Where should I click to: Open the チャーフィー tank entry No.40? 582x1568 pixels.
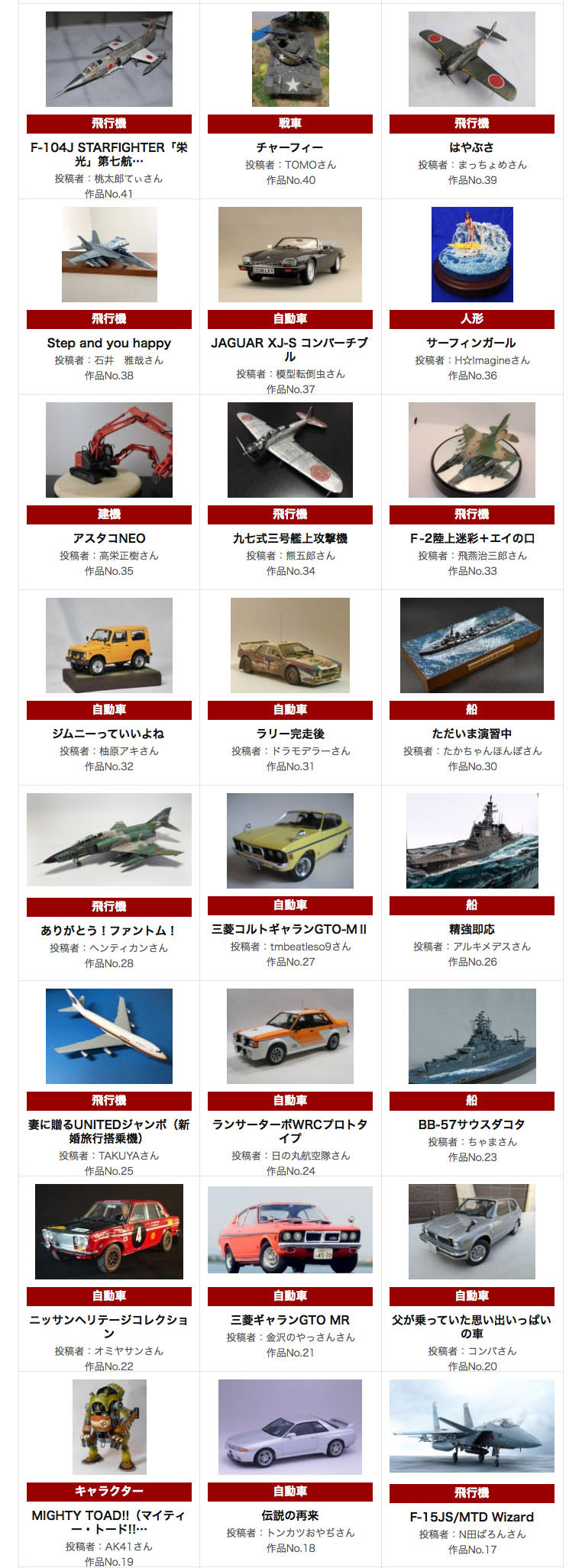pos(289,147)
